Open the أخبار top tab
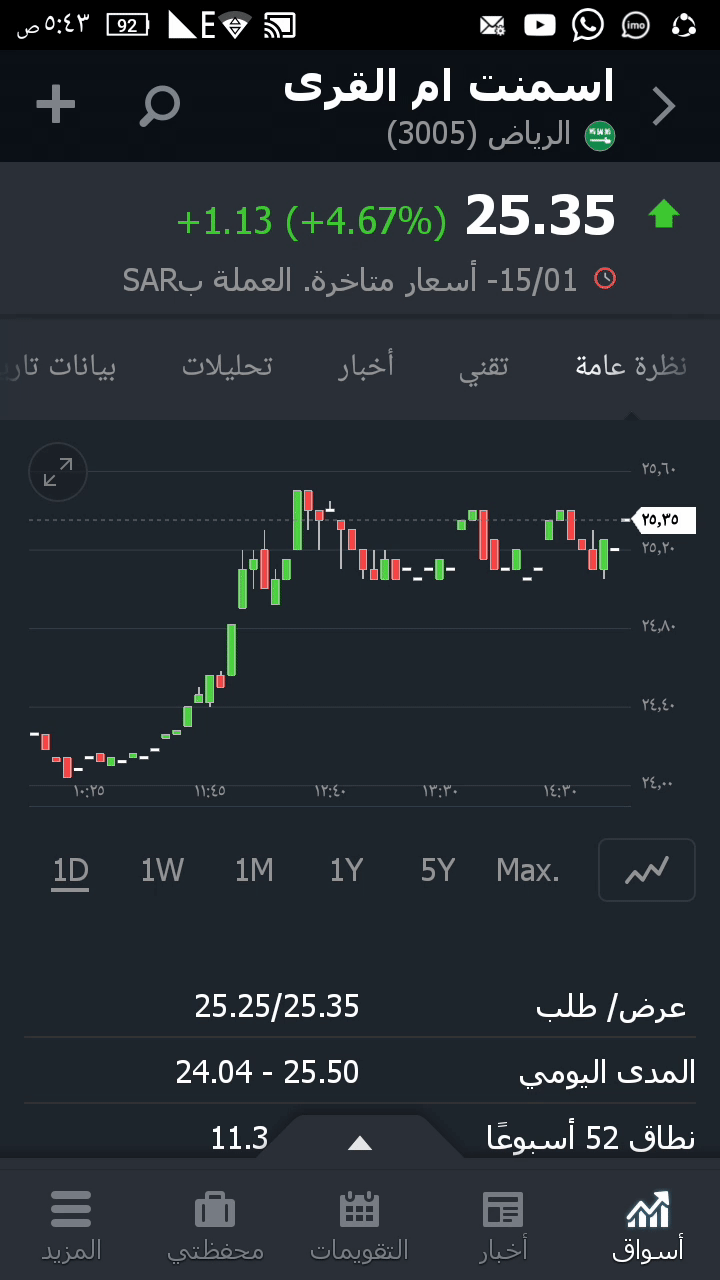 point(366,367)
